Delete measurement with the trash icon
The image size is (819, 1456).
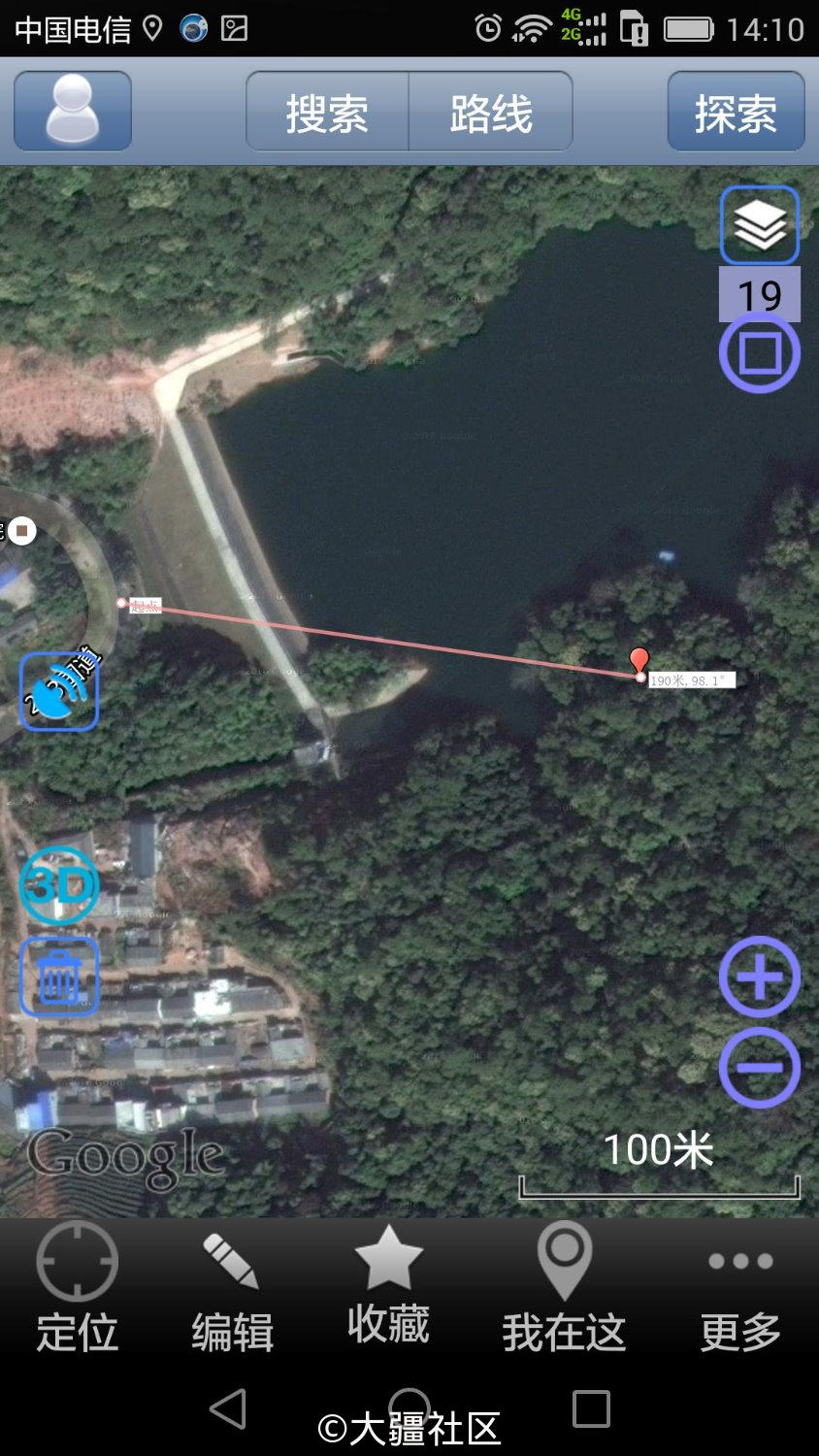[59, 976]
